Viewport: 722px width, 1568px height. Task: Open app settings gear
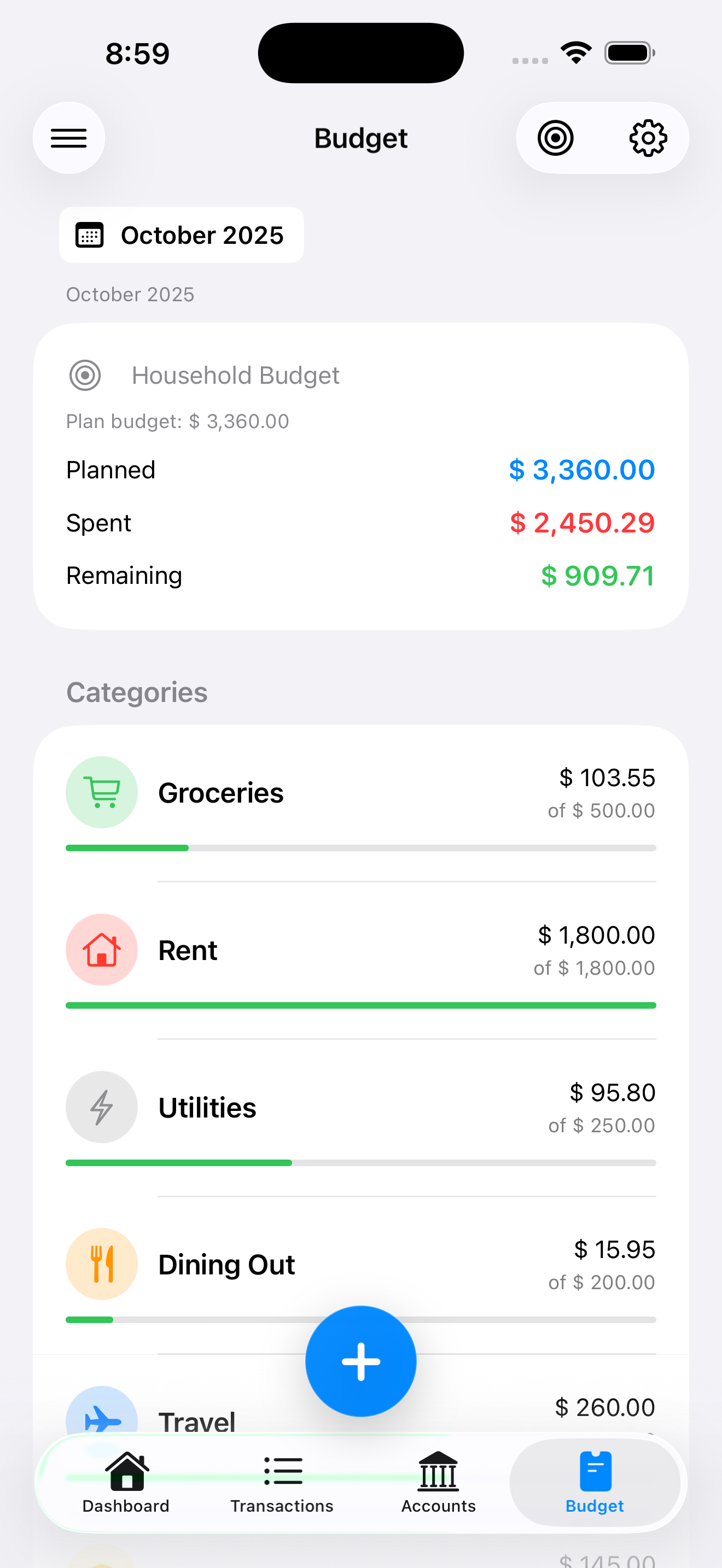pyautogui.click(x=647, y=138)
